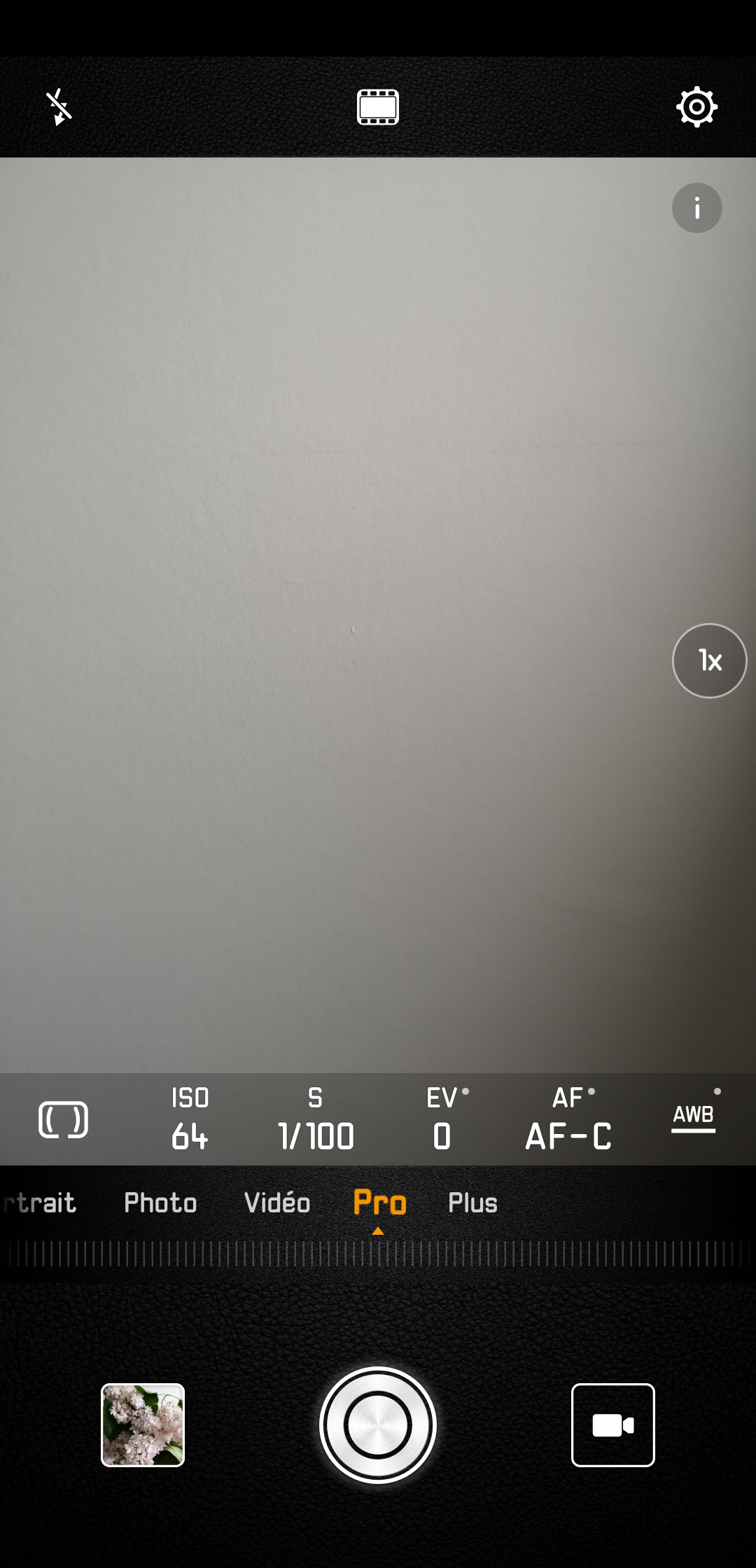Viewport: 756px width, 1568px height.
Task: Select the metering mode icon
Action: [x=63, y=1119]
